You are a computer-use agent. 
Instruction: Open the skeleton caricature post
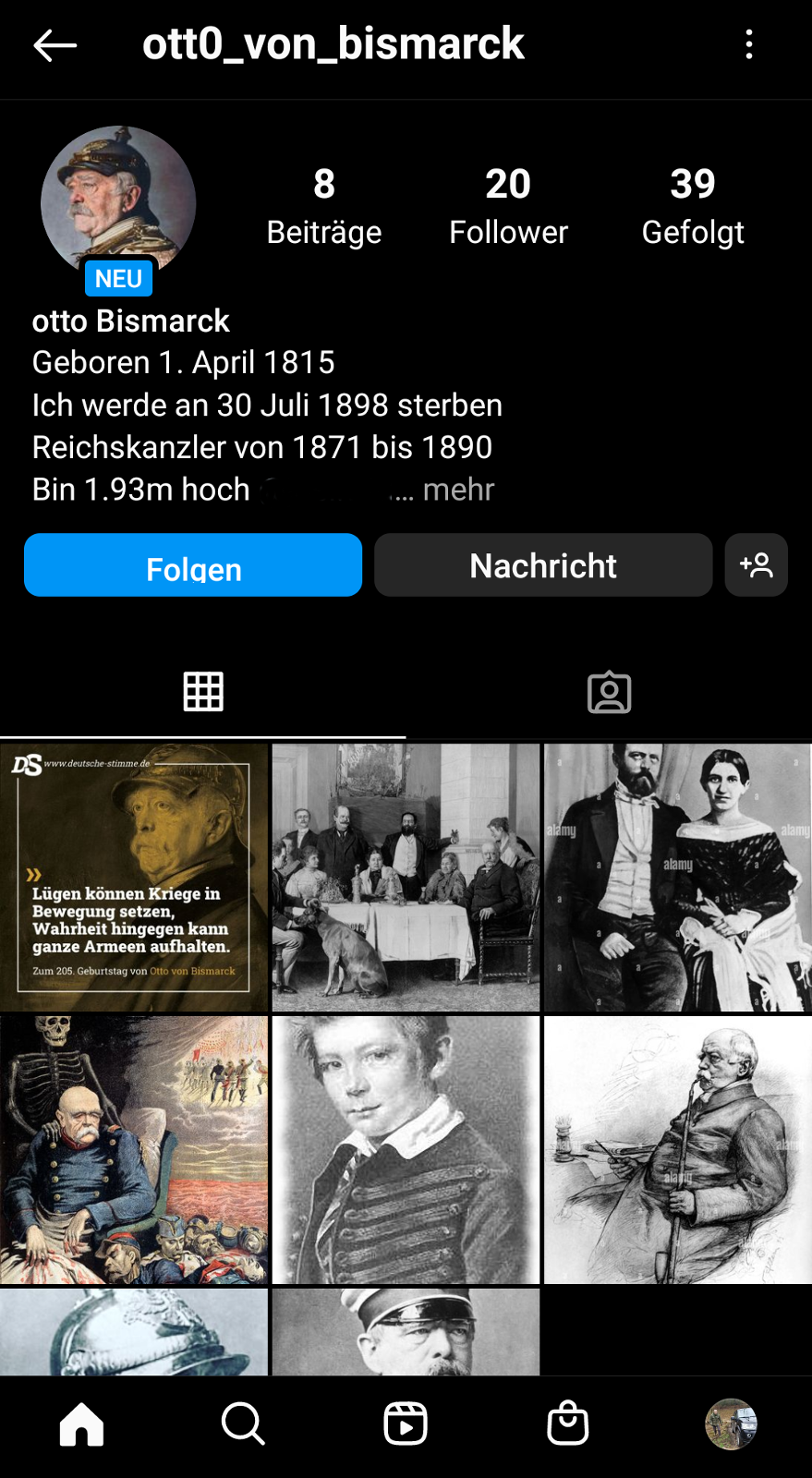click(134, 1150)
